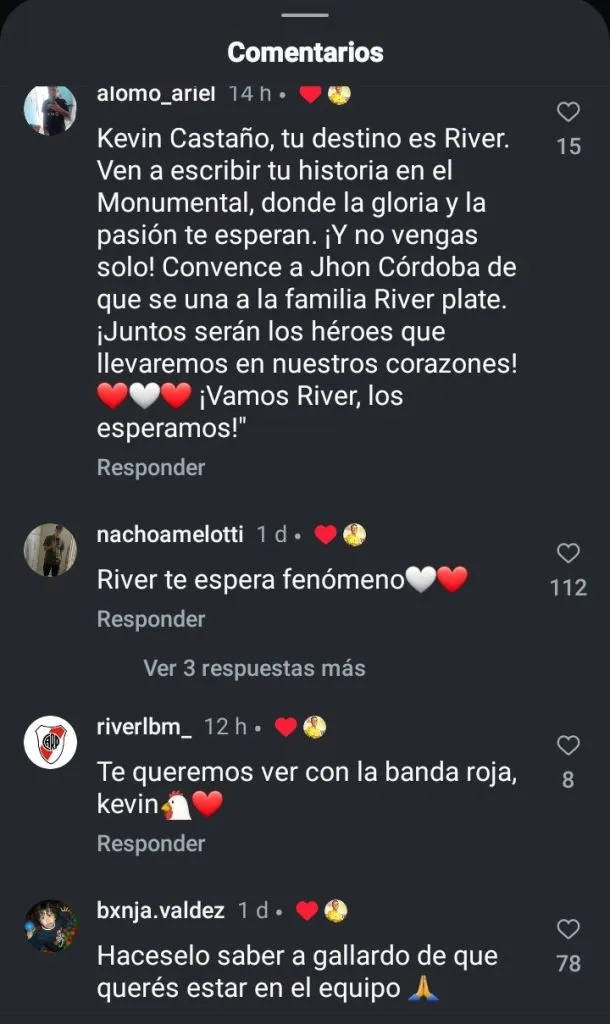Open username riverlbm_

click(x=144, y=727)
